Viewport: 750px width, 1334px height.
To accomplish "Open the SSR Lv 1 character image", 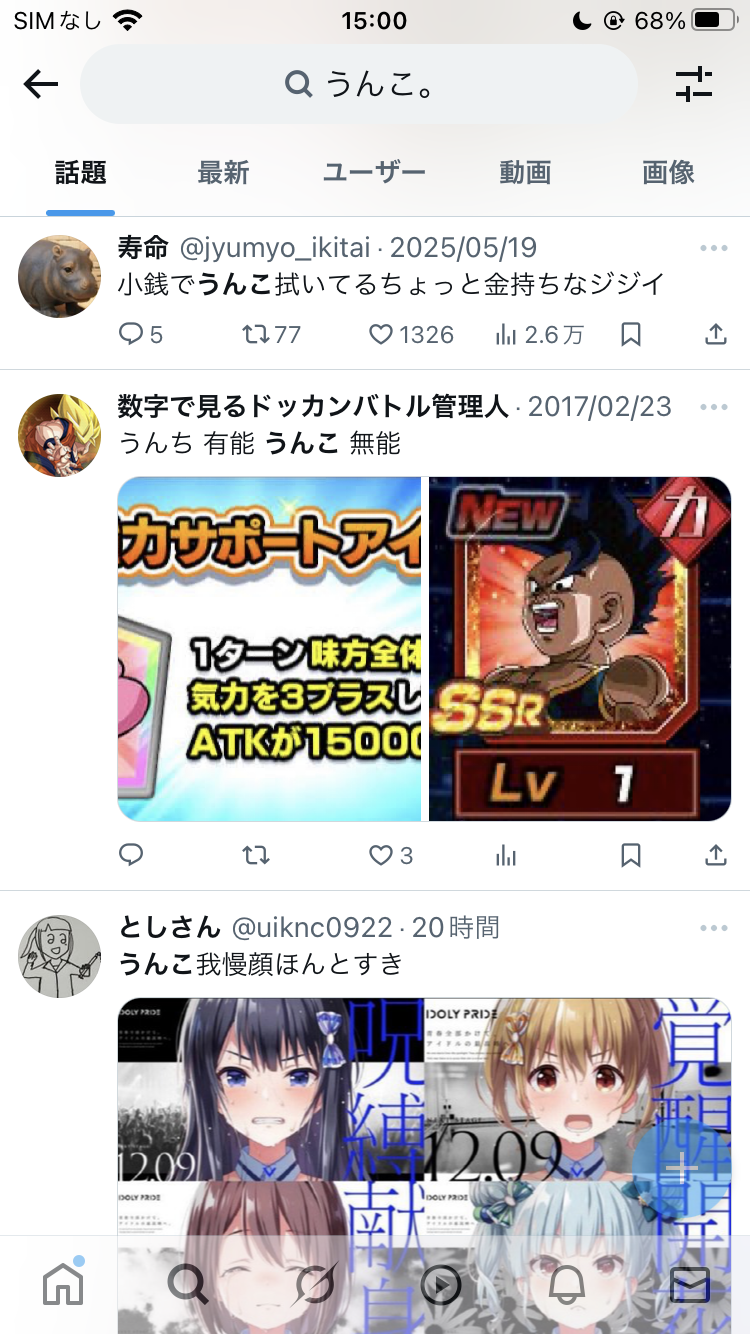I will (x=580, y=649).
